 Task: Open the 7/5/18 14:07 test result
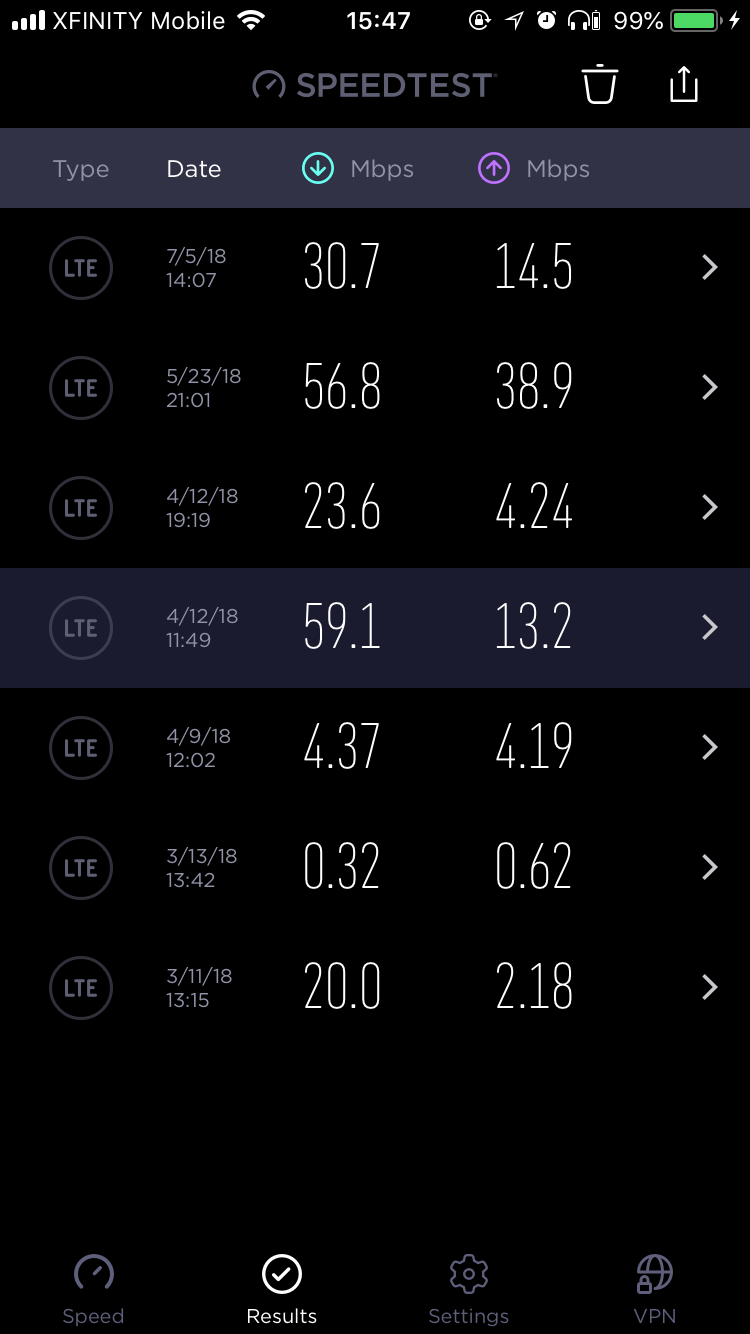pos(375,268)
